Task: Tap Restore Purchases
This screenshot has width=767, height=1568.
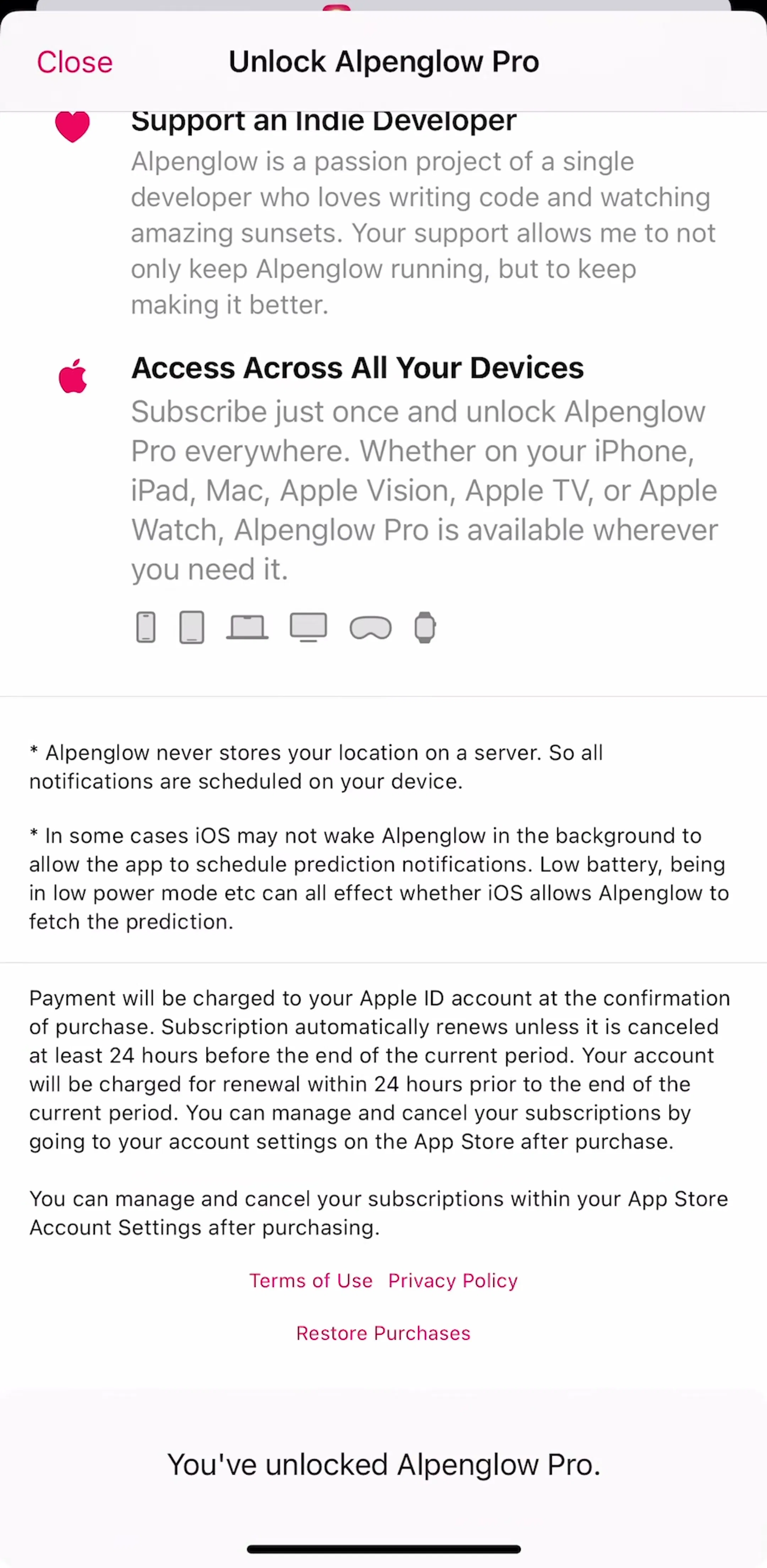Action: (x=383, y=1332)
